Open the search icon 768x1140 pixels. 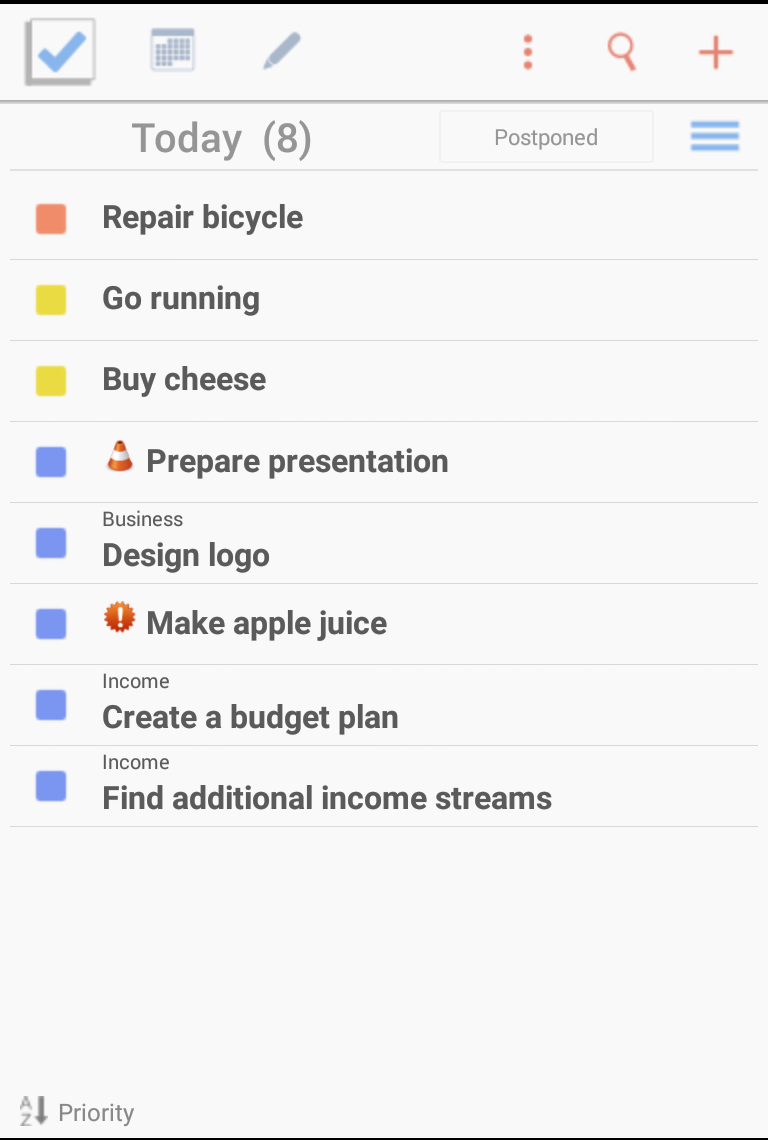[x=622, y=50]
